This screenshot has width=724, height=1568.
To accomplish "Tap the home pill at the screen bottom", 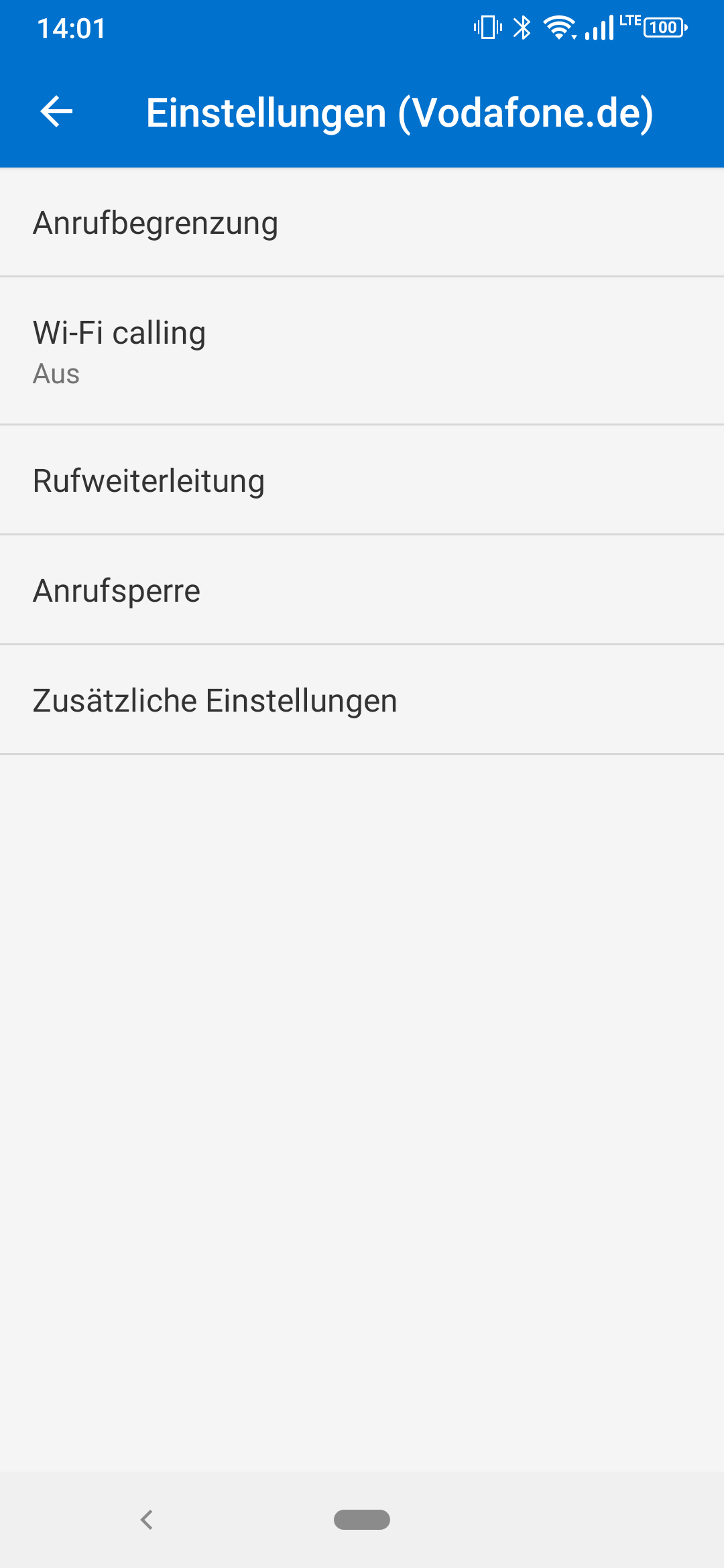I will 362,1520.
